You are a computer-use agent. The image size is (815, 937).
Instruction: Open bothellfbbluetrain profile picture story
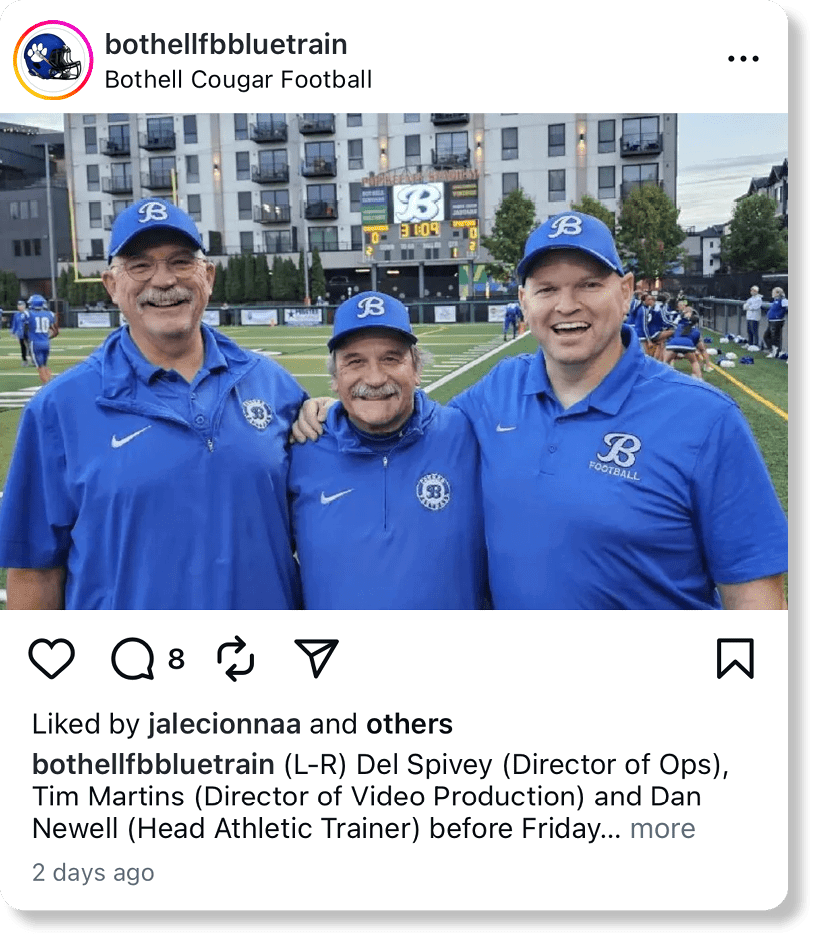[53, 59]
